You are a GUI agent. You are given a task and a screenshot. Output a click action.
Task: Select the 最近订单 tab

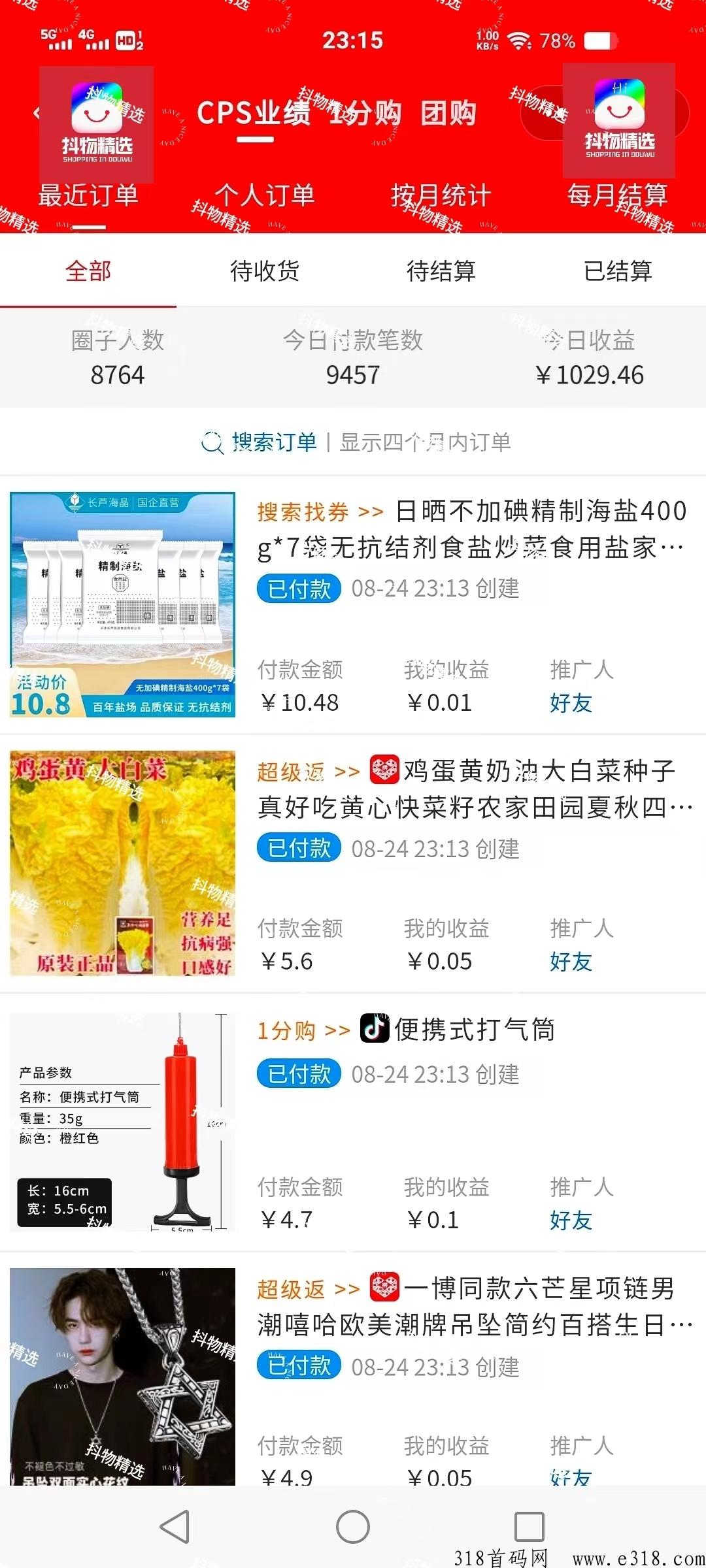coord(88,195)
